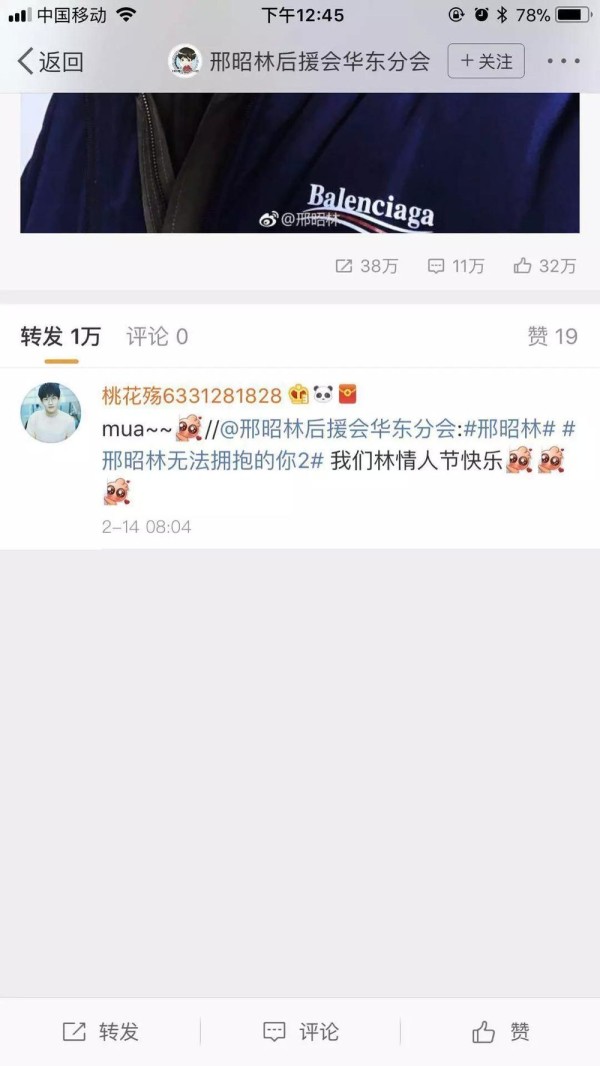This screenshot has height=1066, width=600.
Task: Open the 邢昭林后援会华东分会 header avatar
Action: pyautogui.click(x=185, y=61)
